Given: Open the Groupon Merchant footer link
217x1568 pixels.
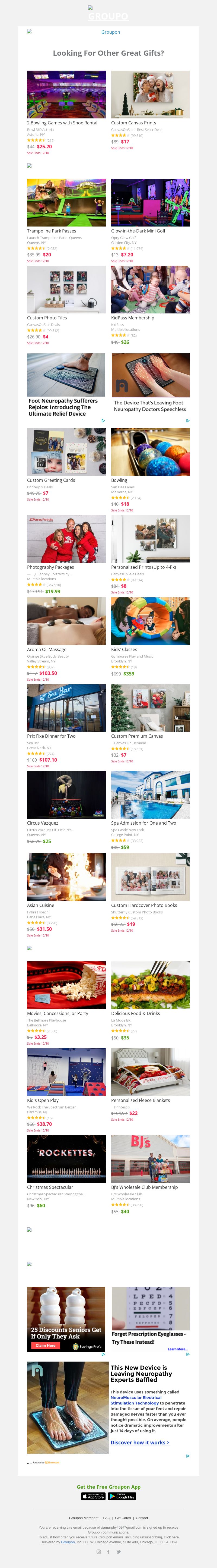Looking at the screenshot, I should tap(83, 1517).
